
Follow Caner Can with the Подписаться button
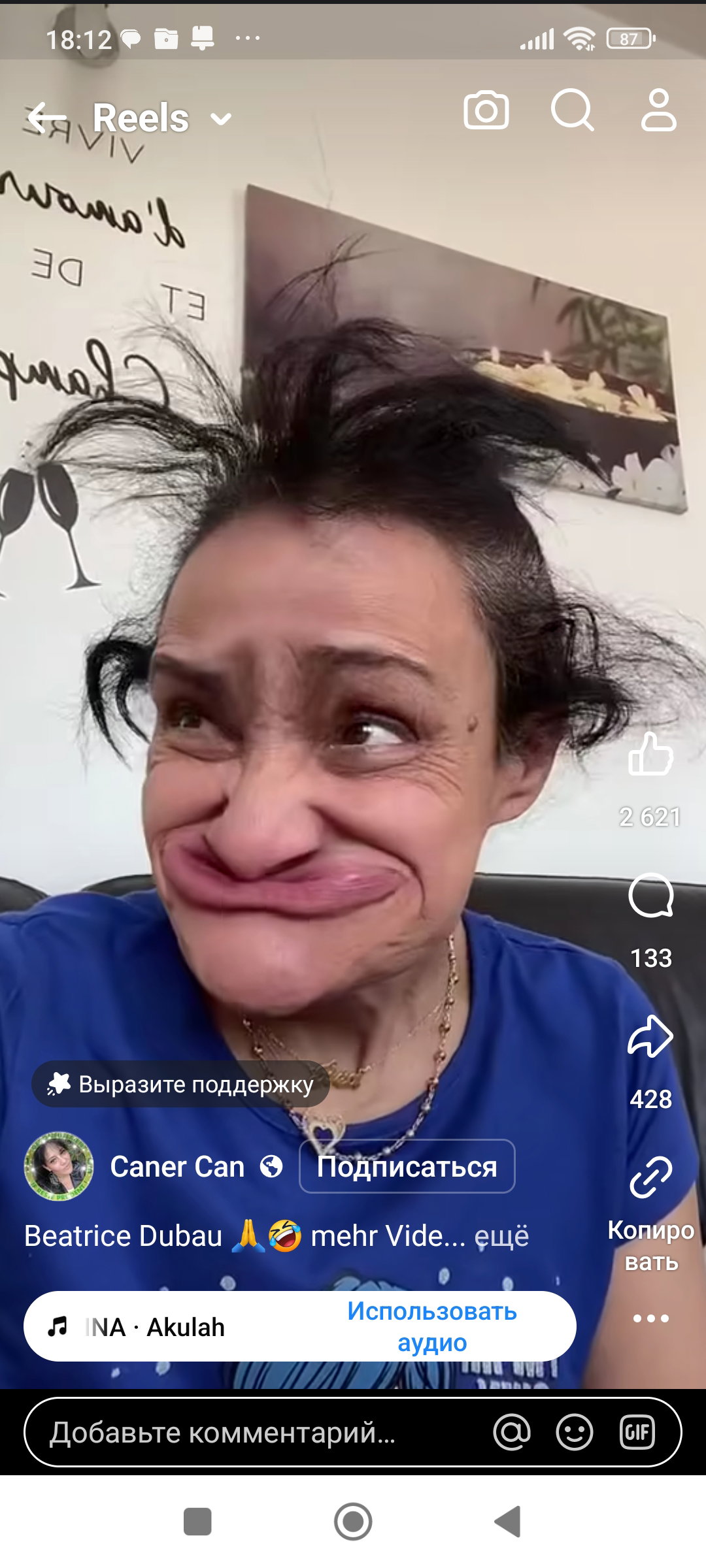407,1166
